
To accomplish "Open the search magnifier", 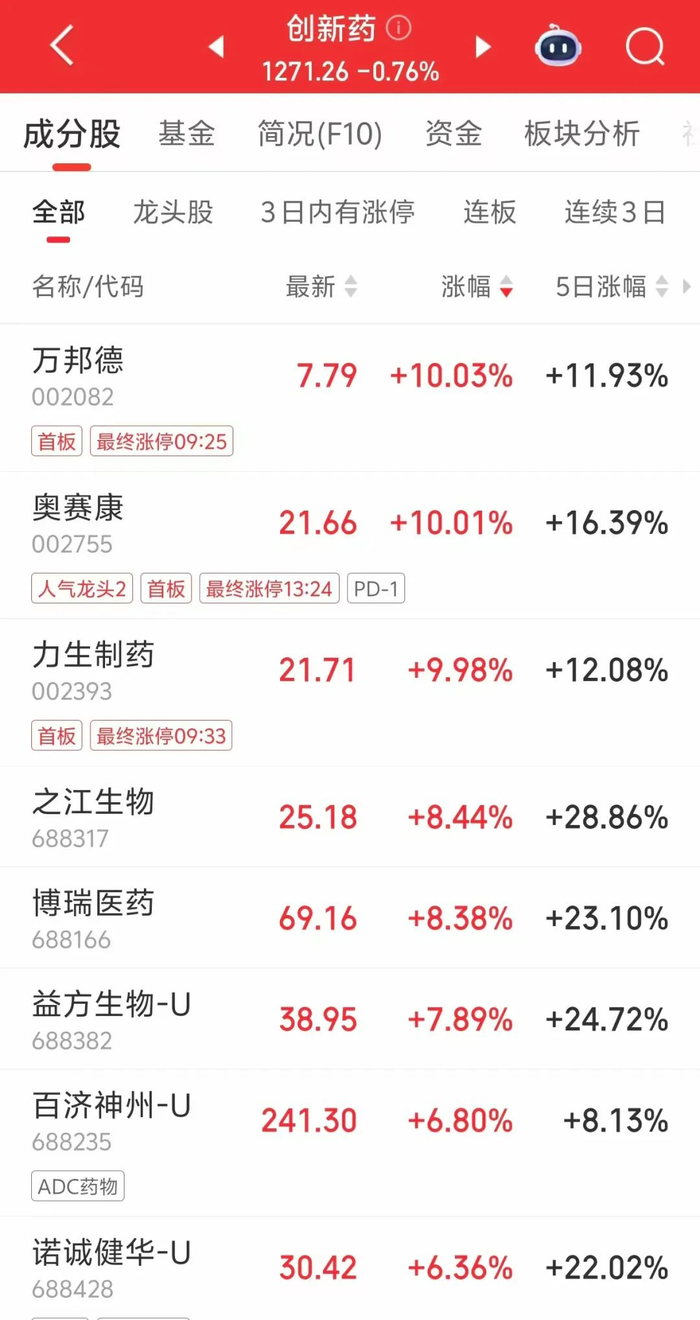I will point(645,46).
